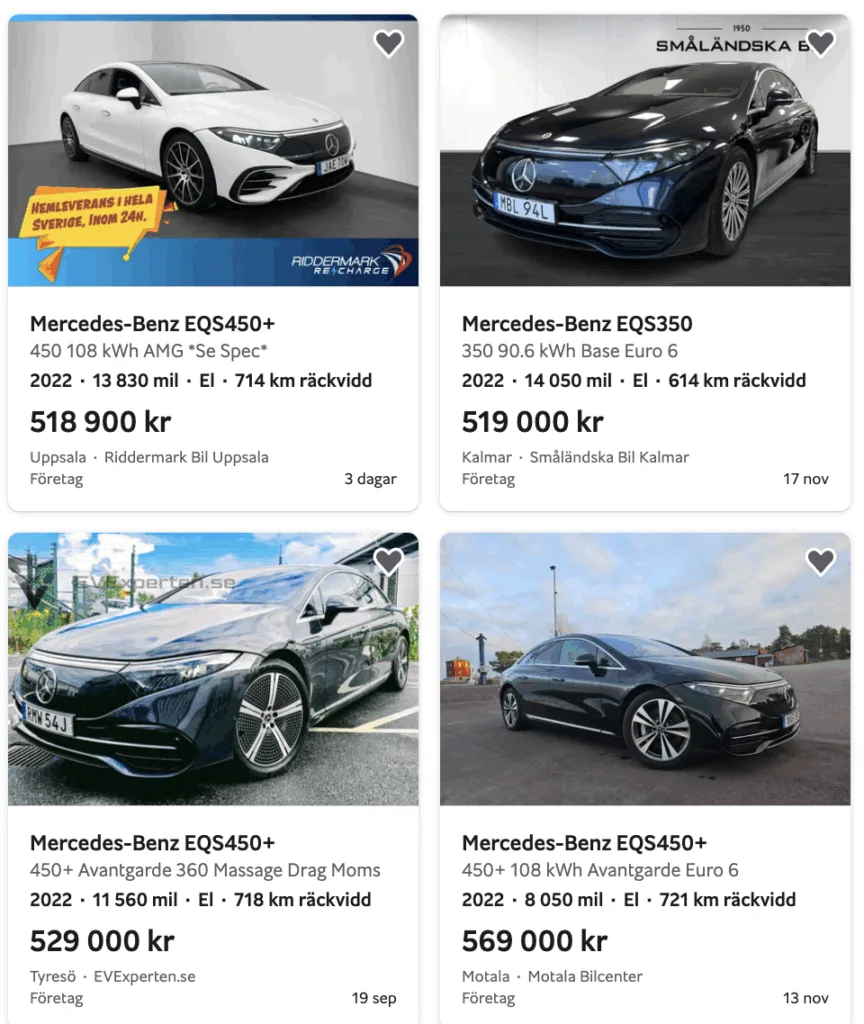
Task: Open the Riddermark Bil Uppsala EQS450+ listing
Action: 152,324
